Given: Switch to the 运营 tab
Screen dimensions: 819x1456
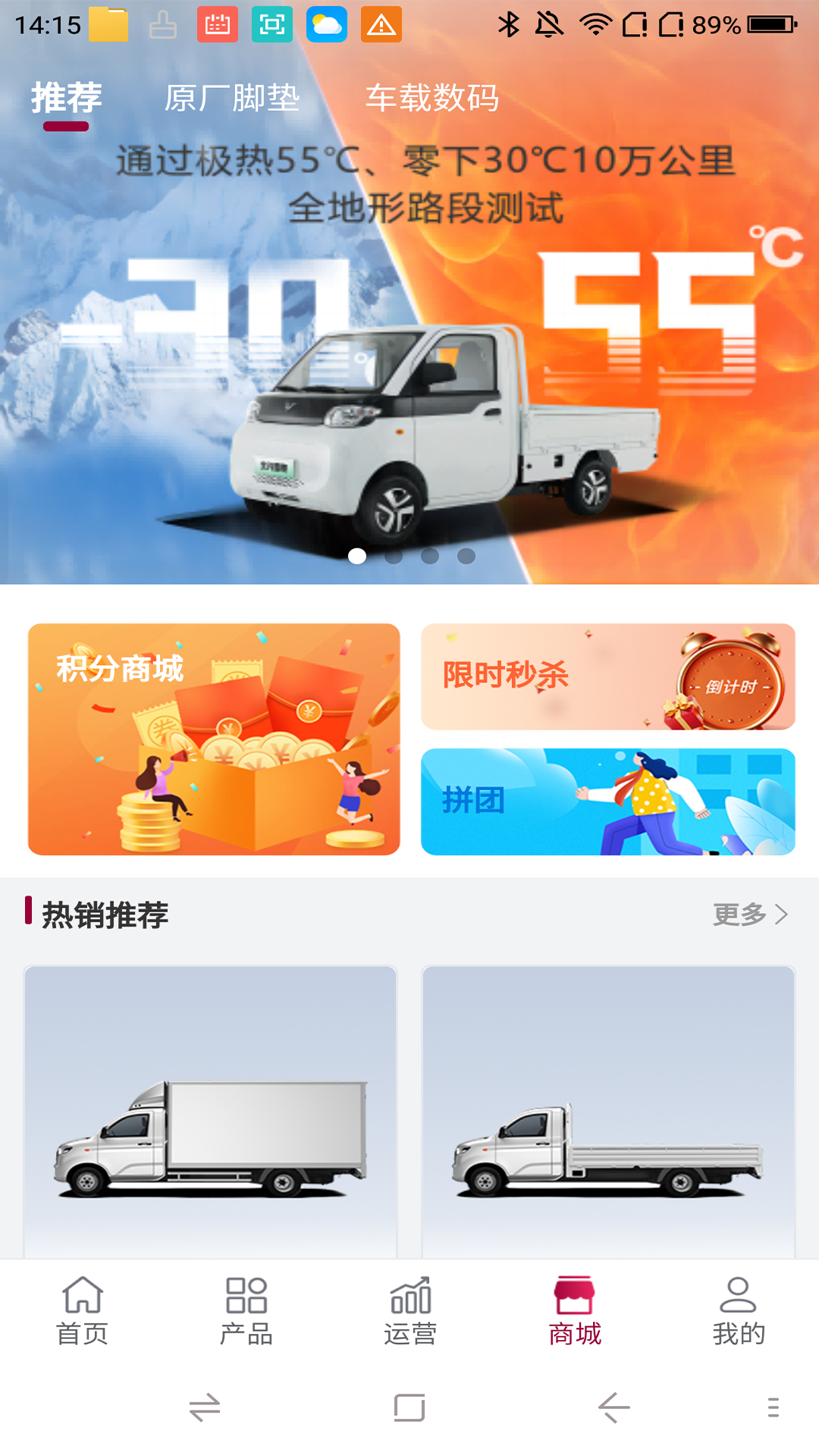Looking at the screenshot, I should (x=410, y=1311).
